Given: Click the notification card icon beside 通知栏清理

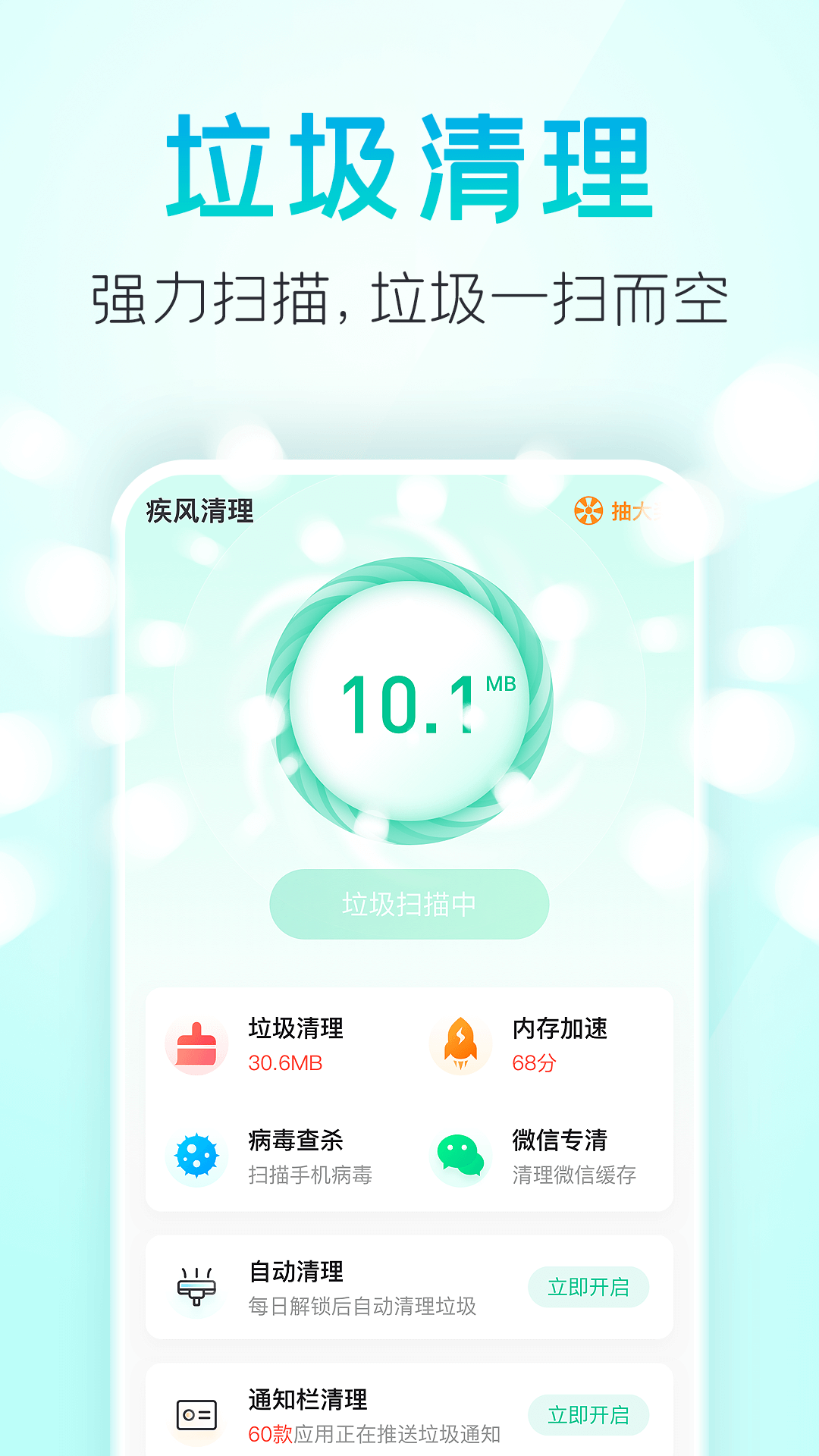Looking at the screenshot, I should coord(196,1415).
